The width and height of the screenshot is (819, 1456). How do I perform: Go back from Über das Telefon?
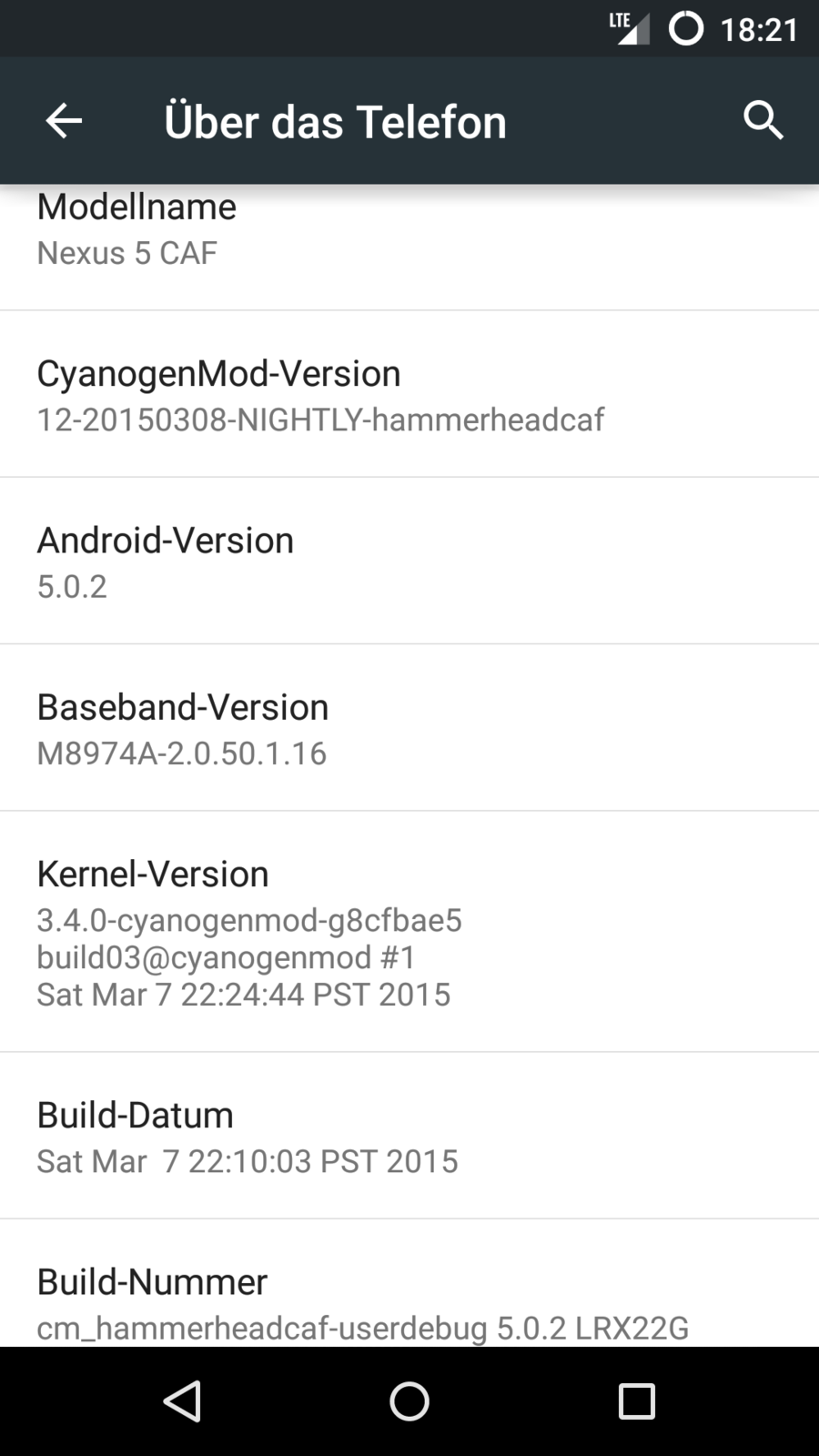(x=64, y=120)
